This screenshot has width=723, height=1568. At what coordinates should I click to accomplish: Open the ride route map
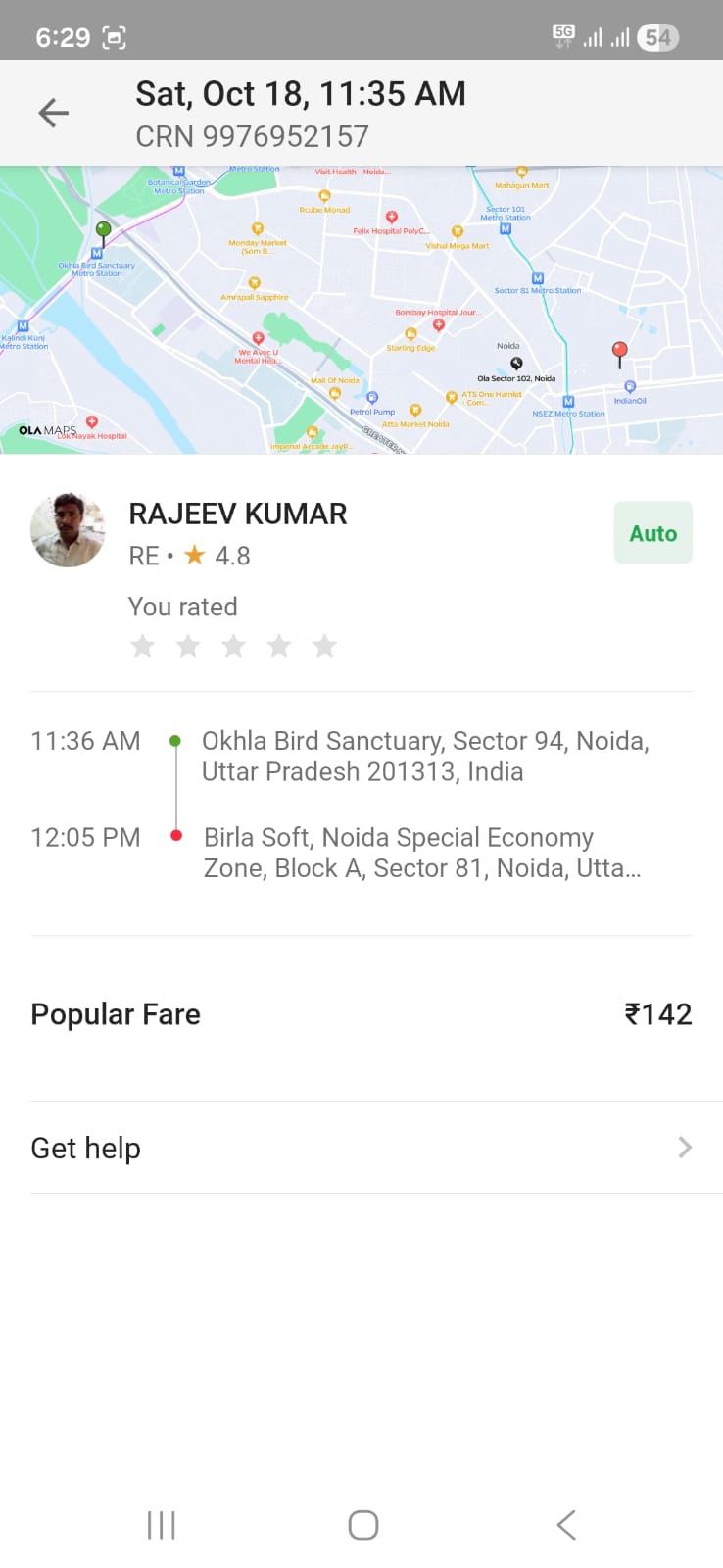(361, 310)
